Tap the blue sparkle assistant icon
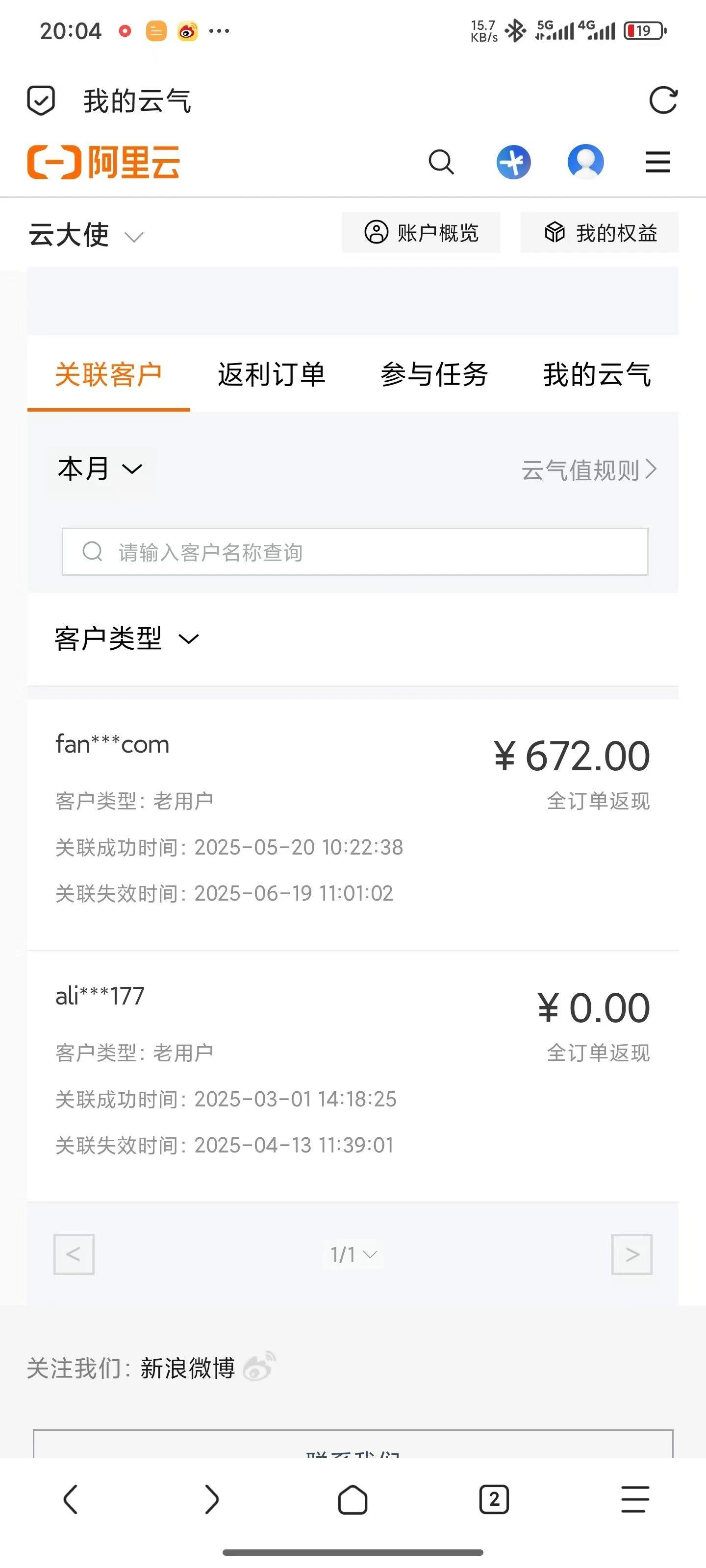Viewport: 706px width, 1568px height. pyautogui.click(x=513, y=162)
